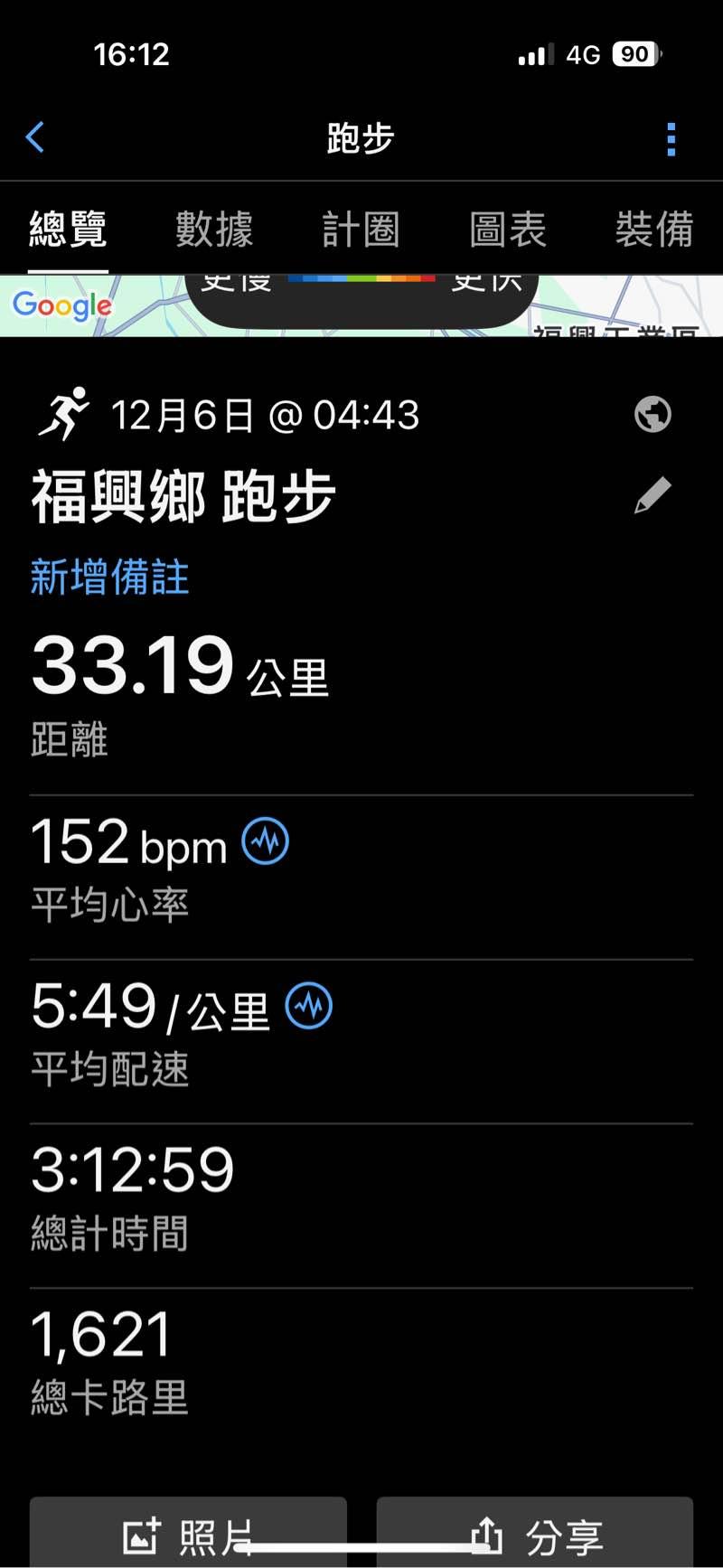Open pace insights icon beside 5:49 /公里

(309, 1006)
